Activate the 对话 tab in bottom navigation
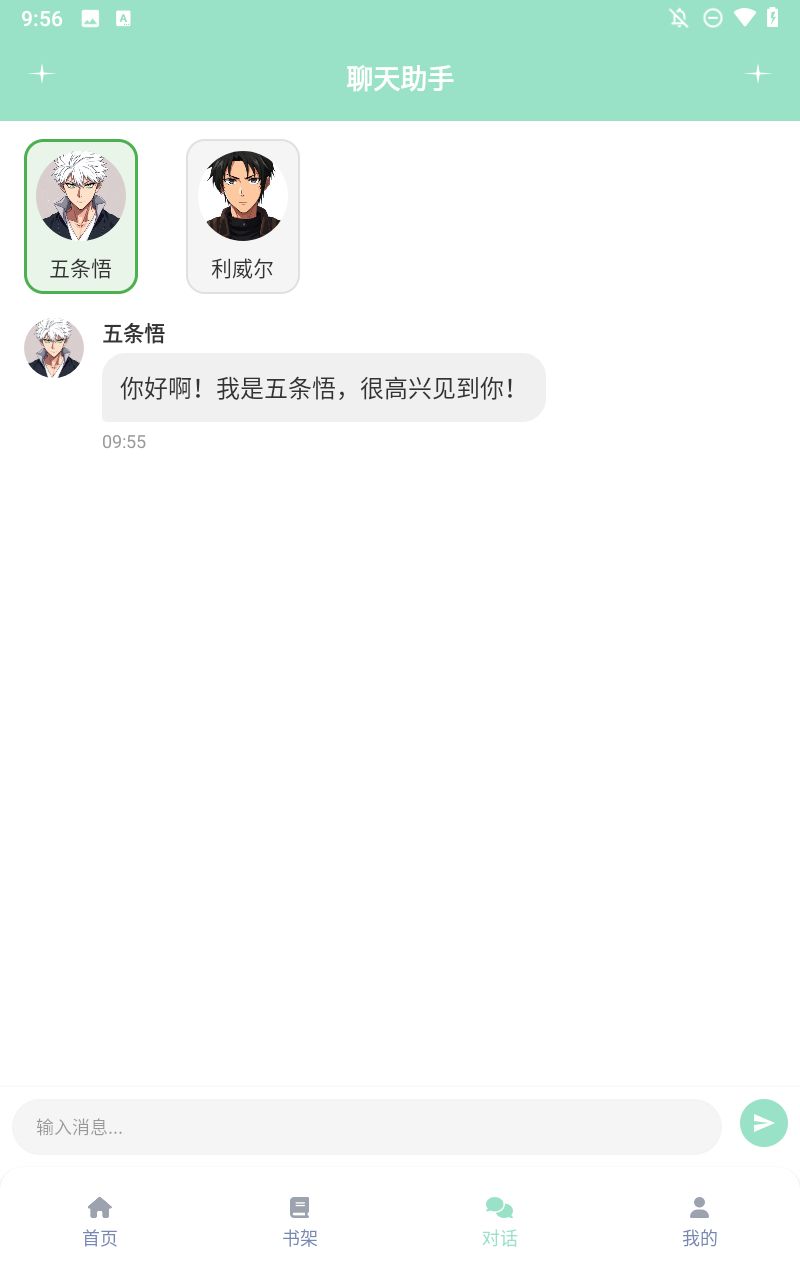This screenshot has height=1280, width=800. 500,1220
